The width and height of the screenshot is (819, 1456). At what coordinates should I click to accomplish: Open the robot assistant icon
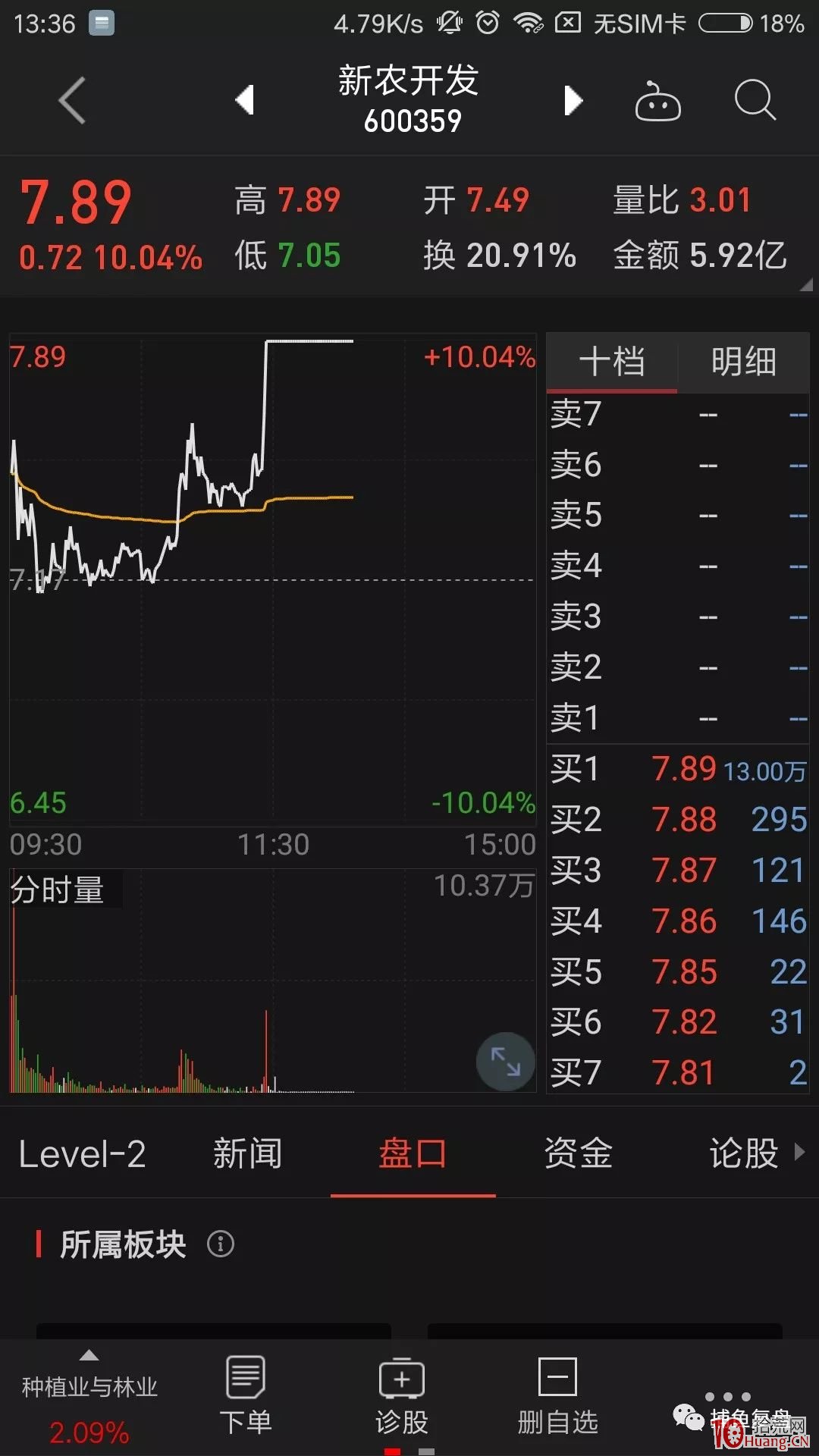[657, 100]
